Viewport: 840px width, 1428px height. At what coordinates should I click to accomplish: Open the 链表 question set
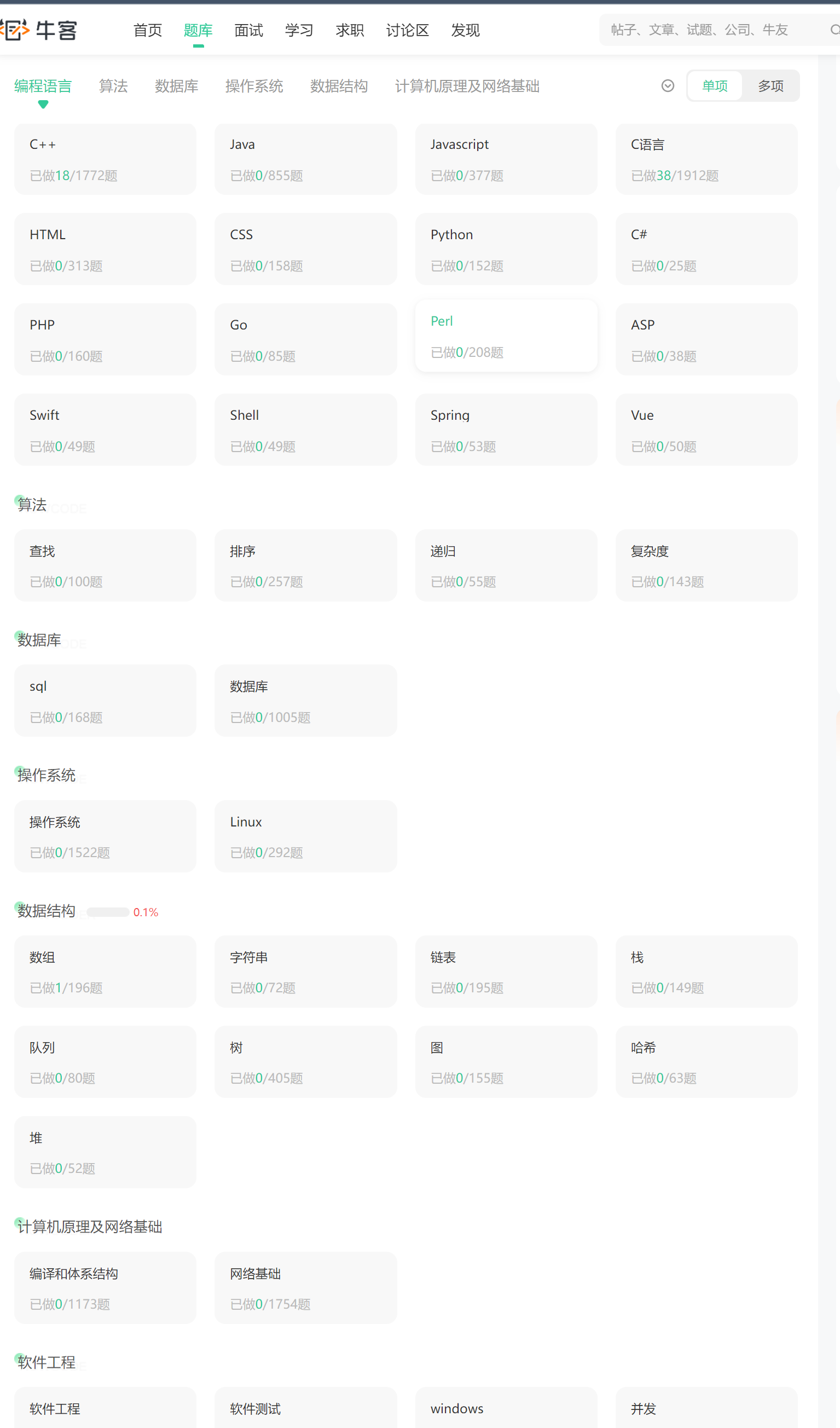(x=506, y=972)
